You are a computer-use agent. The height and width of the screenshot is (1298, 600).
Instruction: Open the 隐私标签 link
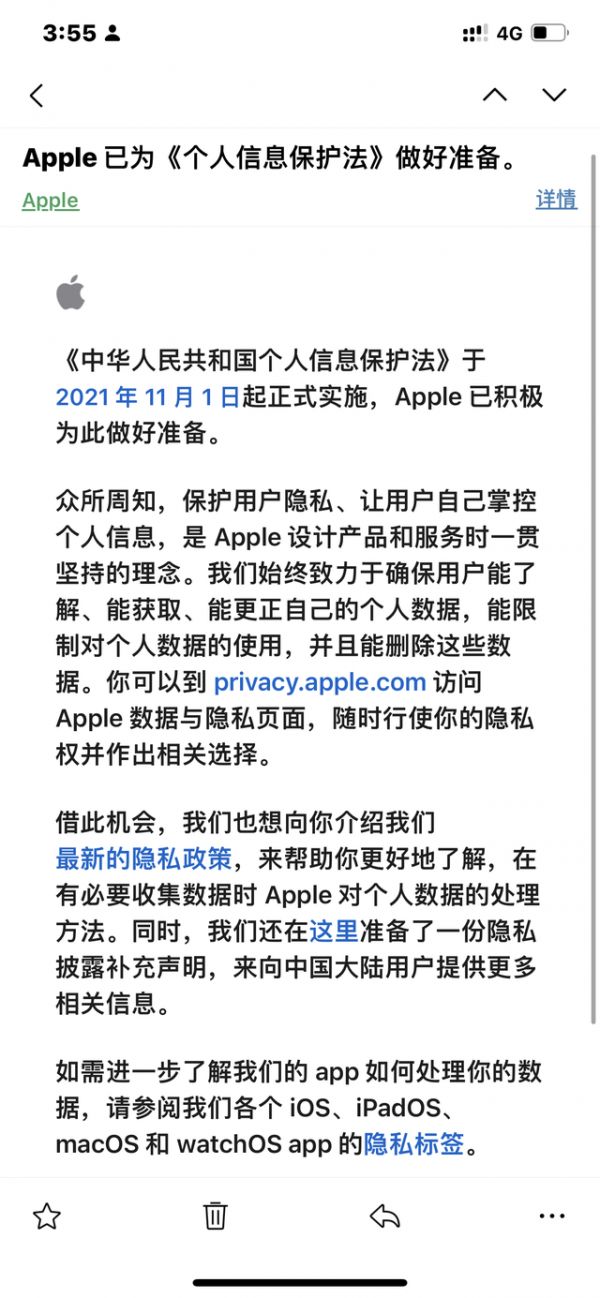coord(414,1143)
